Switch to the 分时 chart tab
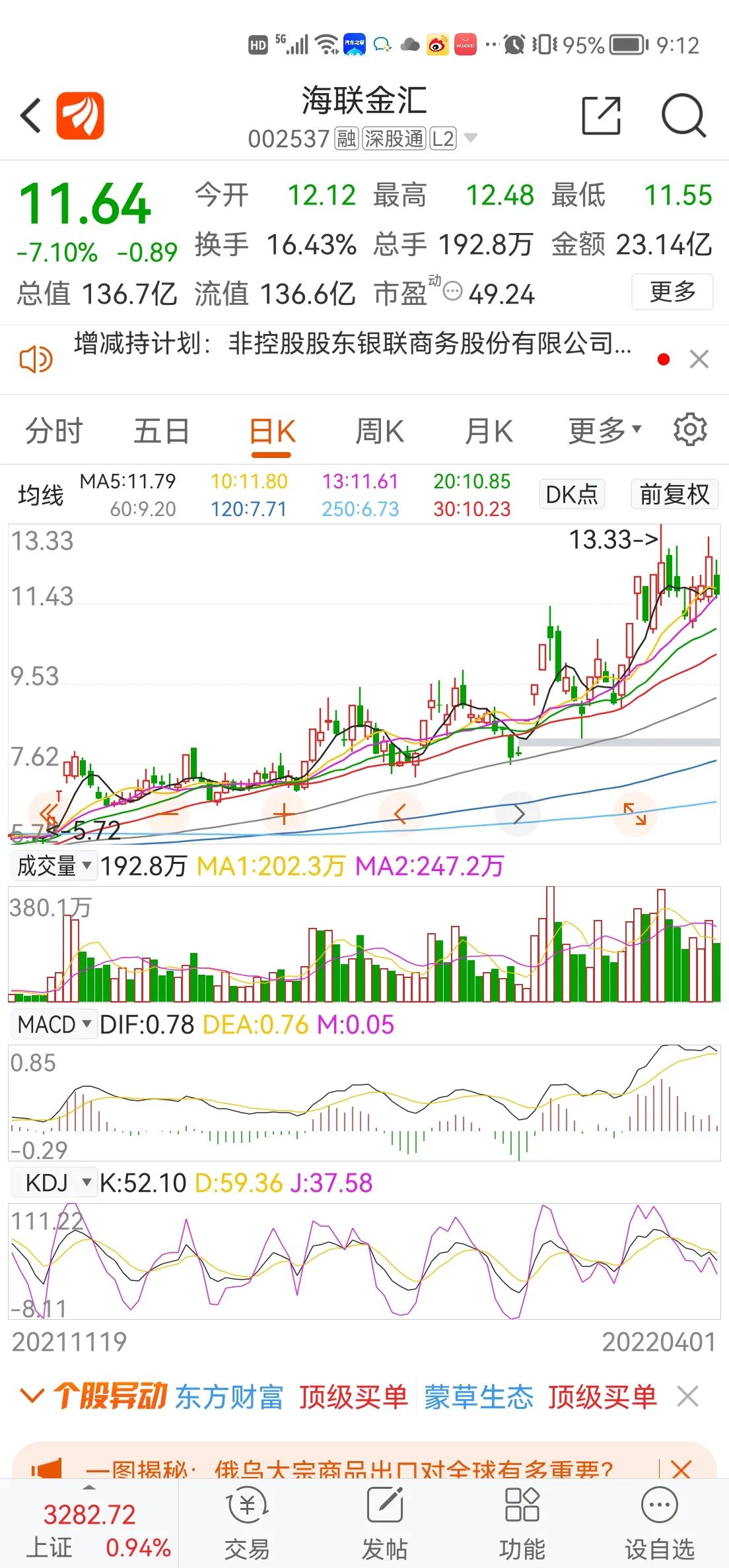Screen dimensions: 729x1568 pos(54,431)
